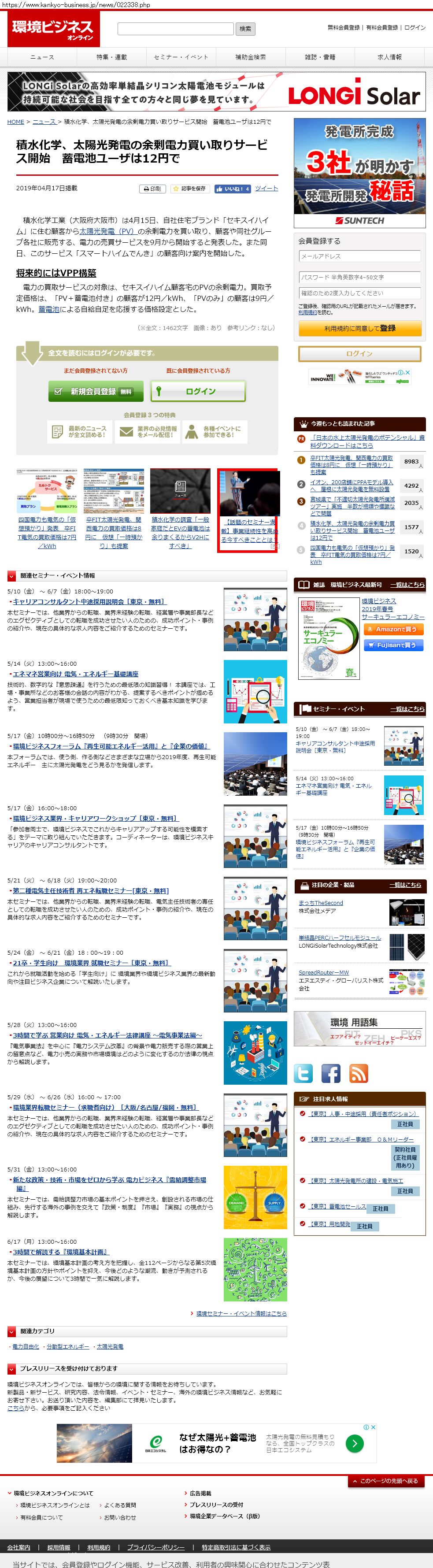This screenshot has width=433, height=1568.
Task: Print the article with 印刷 button
Action: (153, 189)
